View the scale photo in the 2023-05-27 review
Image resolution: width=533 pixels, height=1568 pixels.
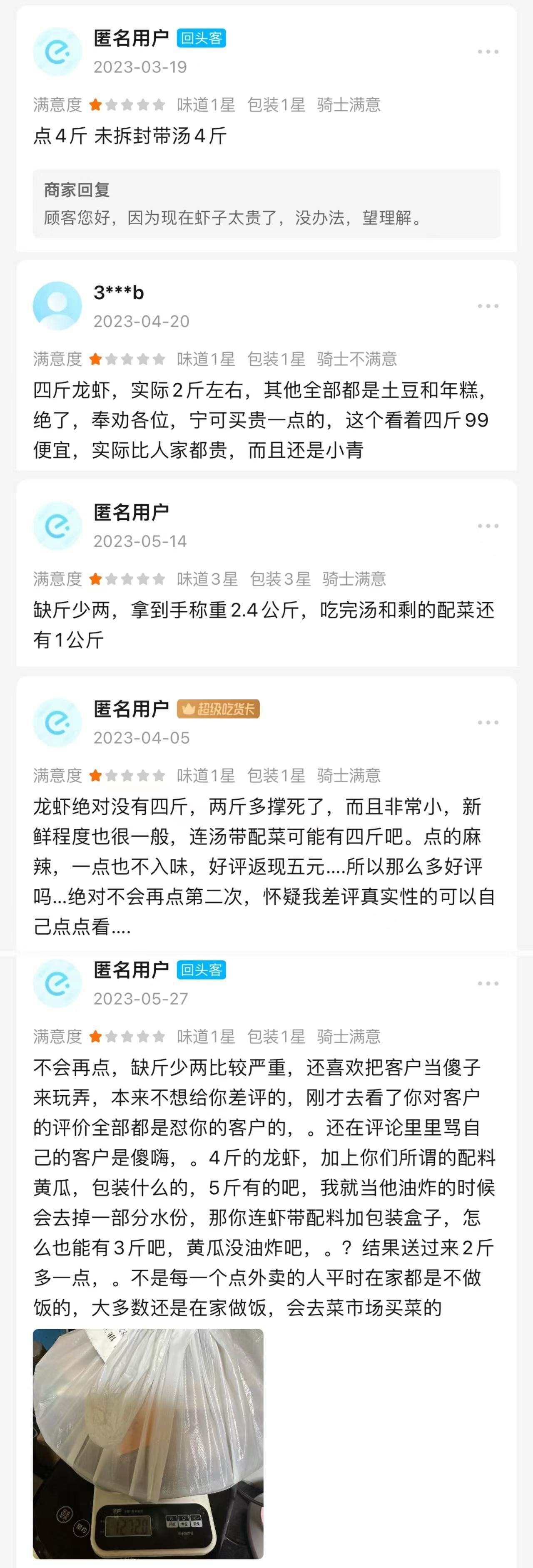click(148, 1443)
